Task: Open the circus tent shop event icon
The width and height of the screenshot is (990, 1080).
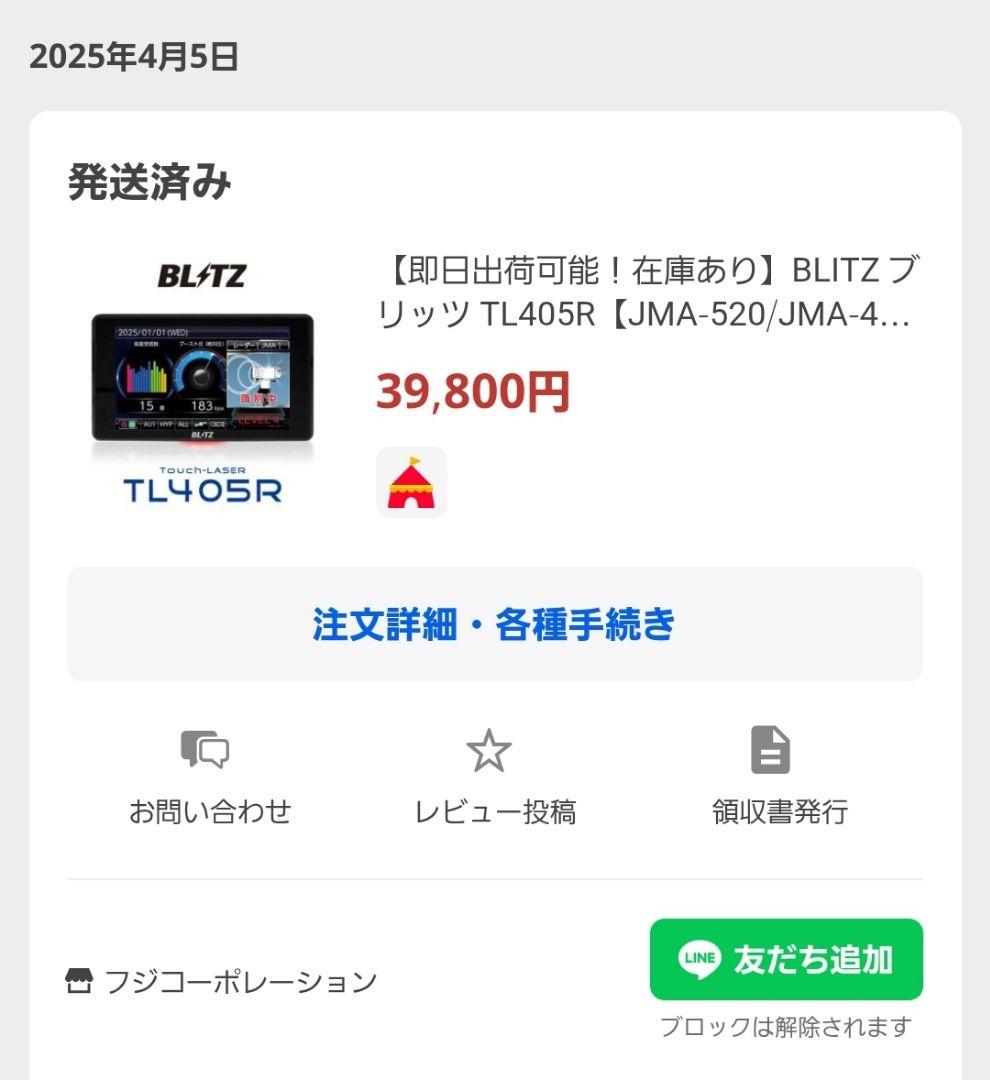Action: click(x=412, y=482)
